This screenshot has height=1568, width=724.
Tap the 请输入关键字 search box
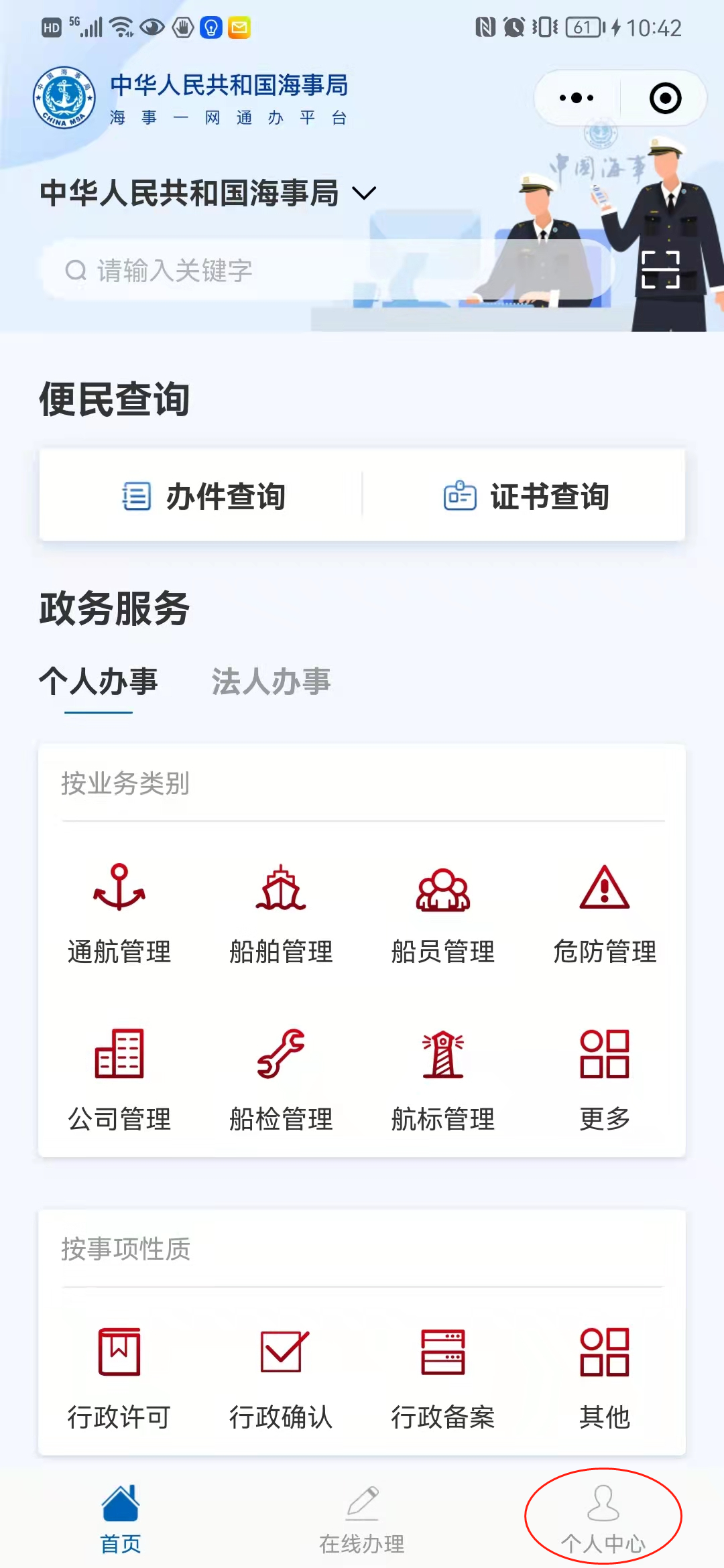click(x=322, y=271)
